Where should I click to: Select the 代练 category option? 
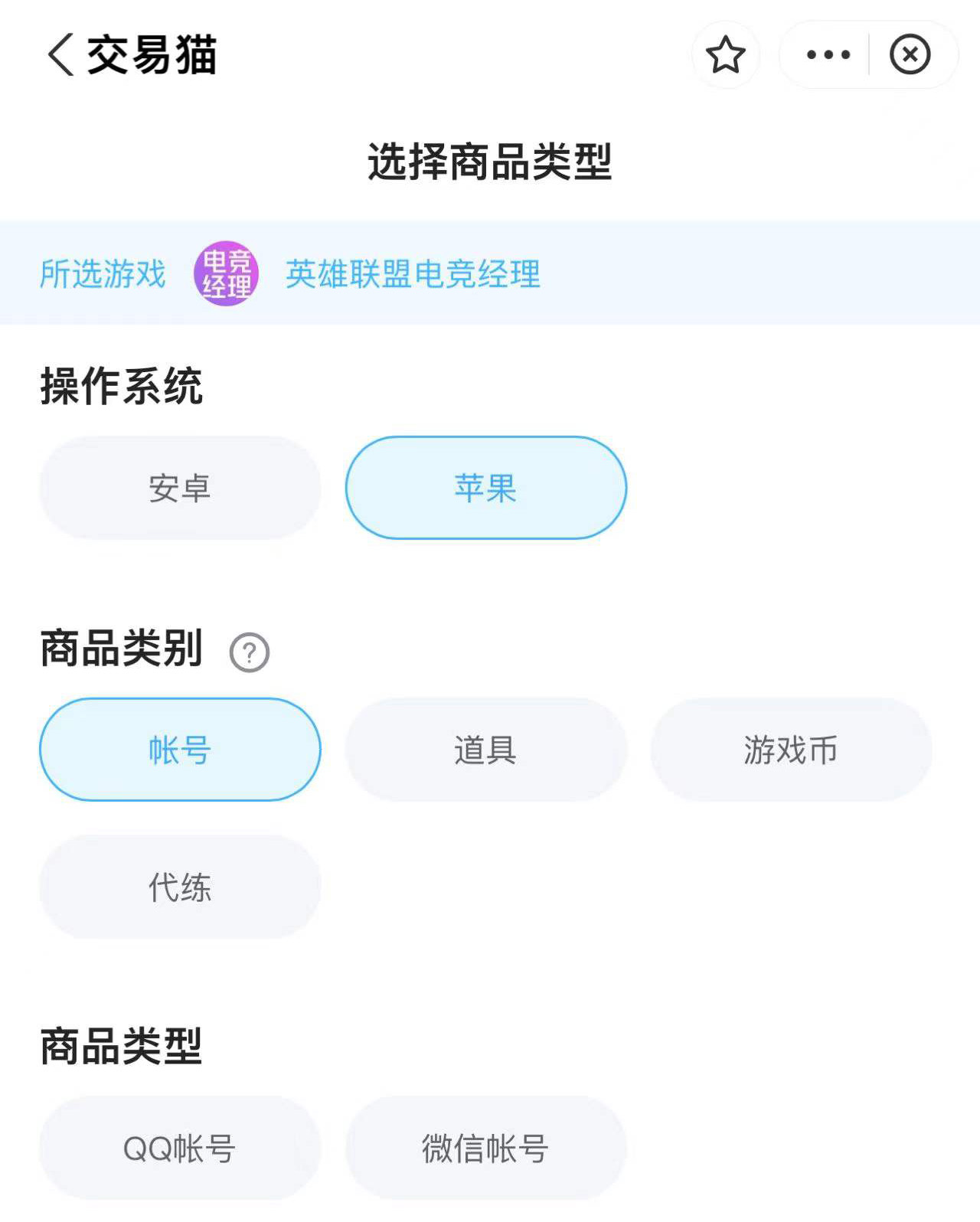(x=180, y=887)
